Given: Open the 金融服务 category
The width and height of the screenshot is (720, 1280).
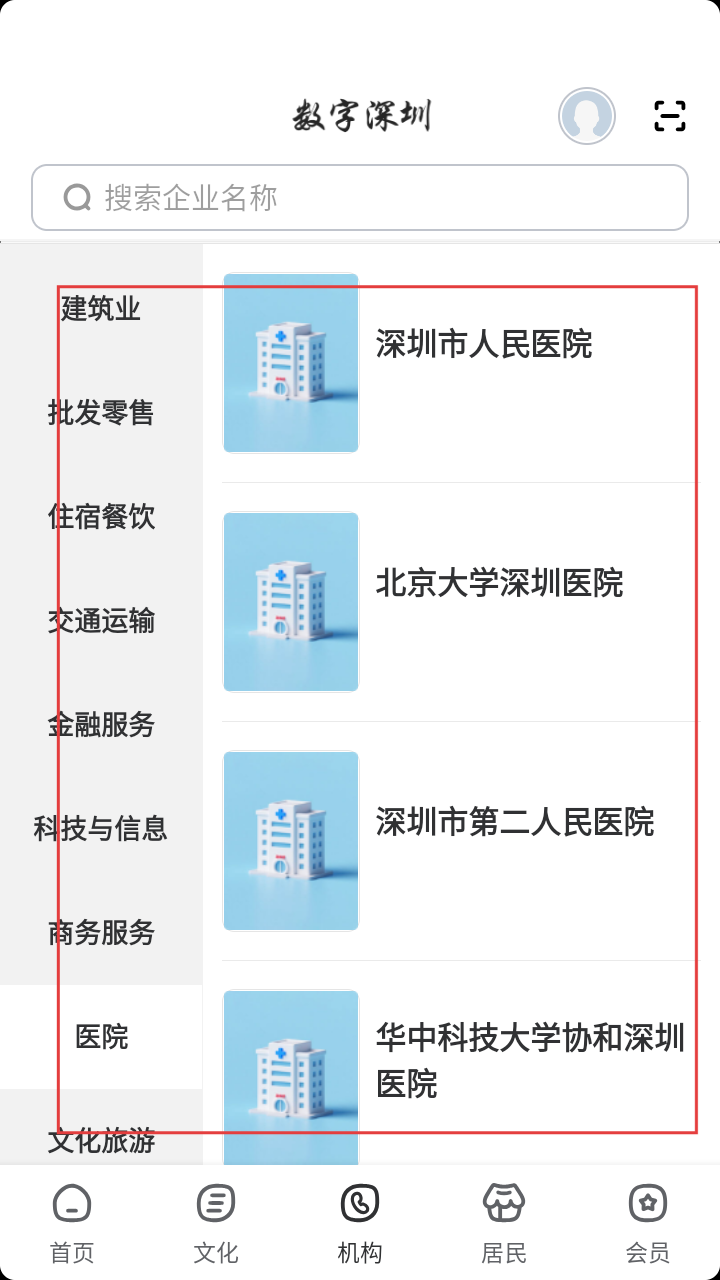Looking at the screenshot, I should 101,725.
